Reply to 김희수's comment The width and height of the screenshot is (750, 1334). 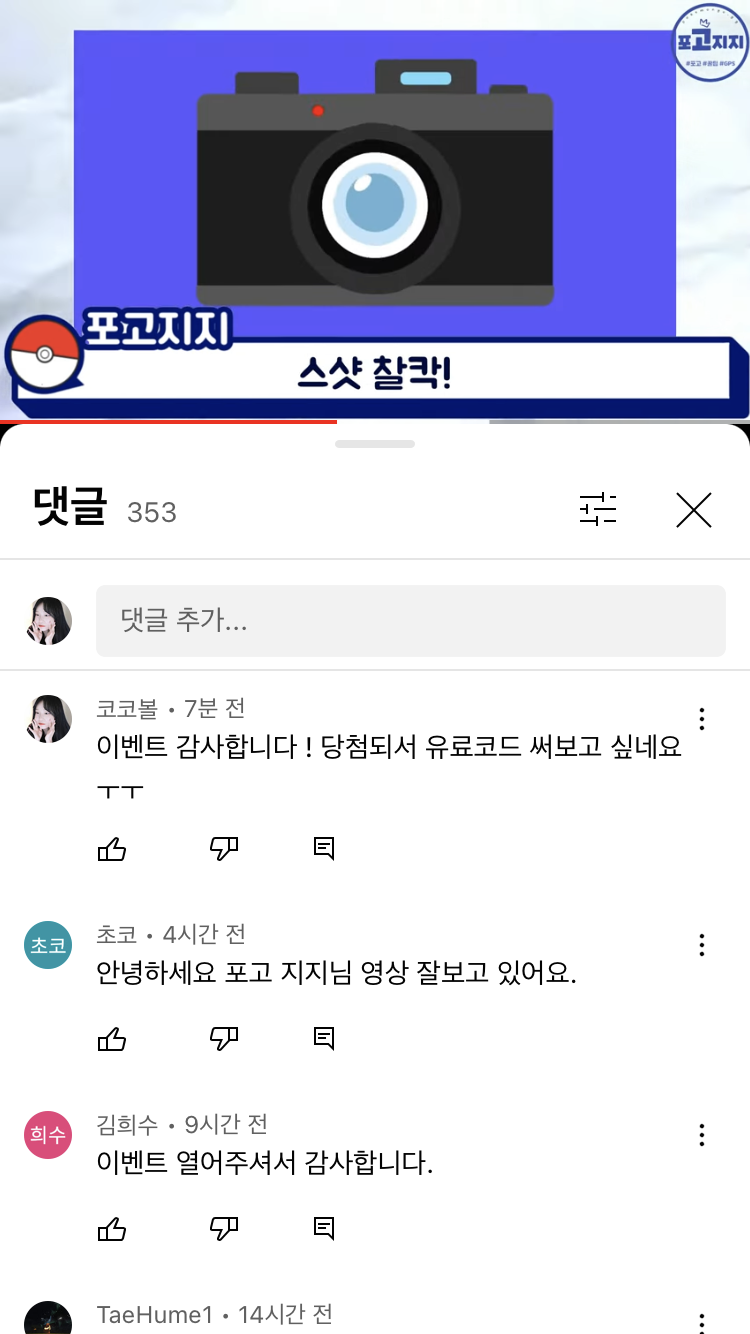324,1229
